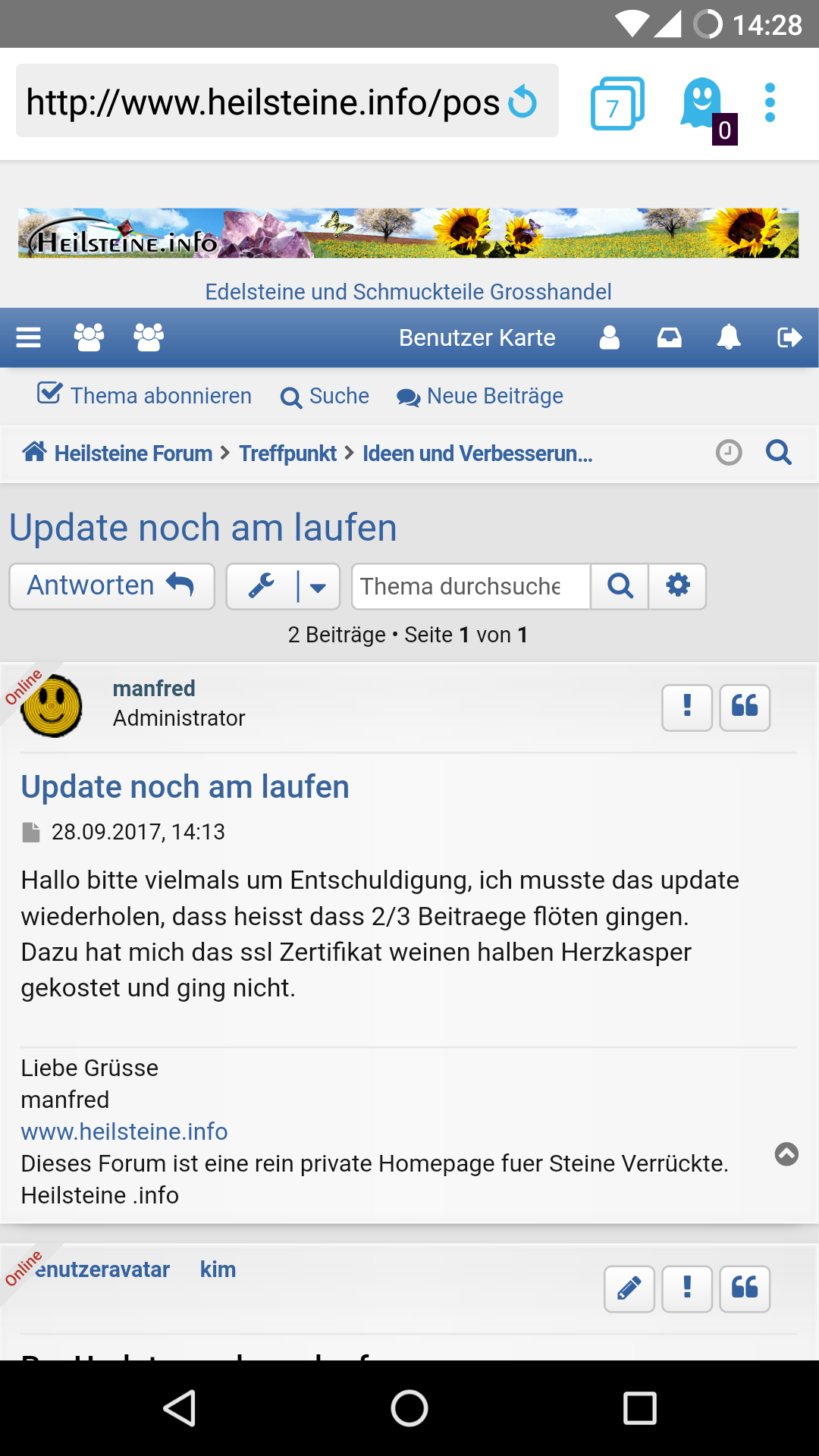Subscribe via Thema abonnieren
This screenshot has width=819, height=1456.
(145, 396)
